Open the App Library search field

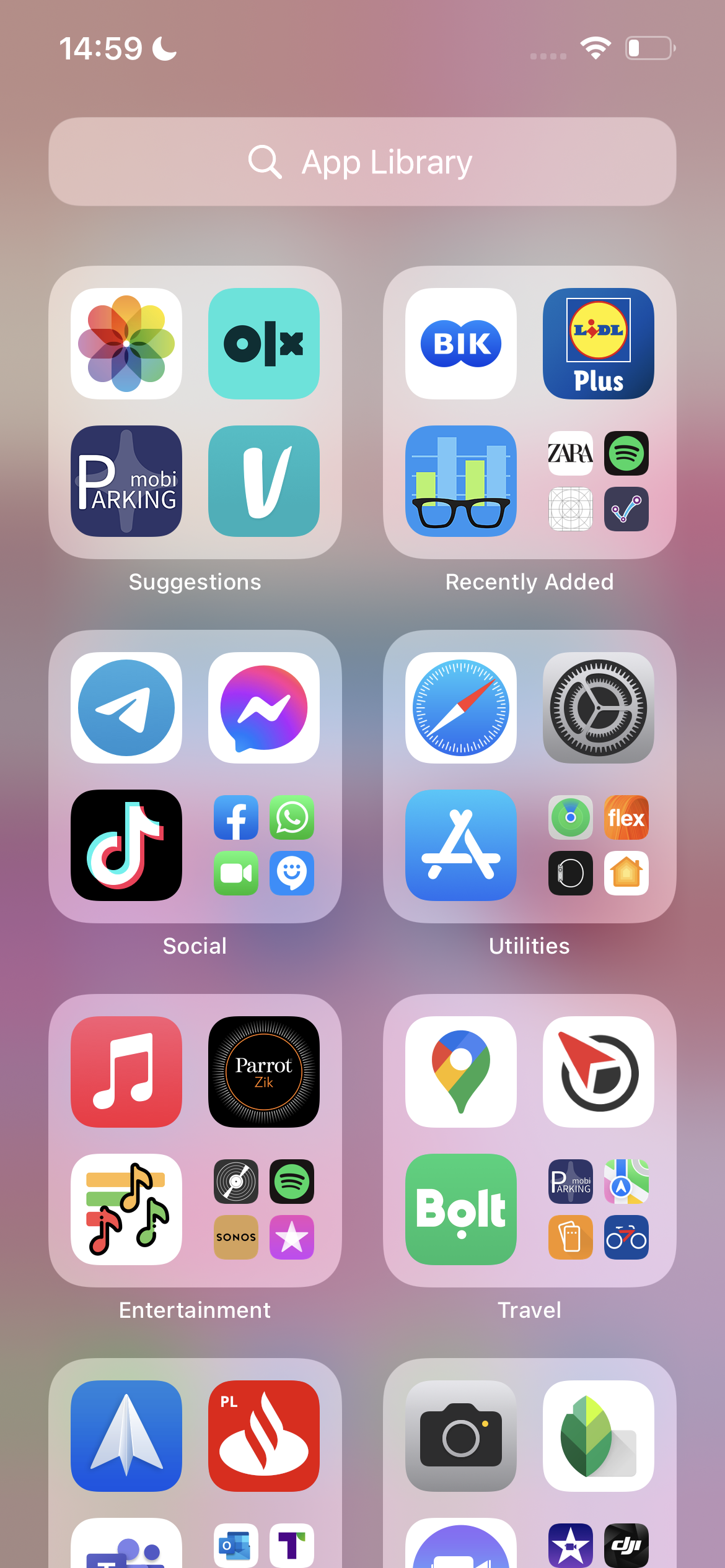(362, 162)
